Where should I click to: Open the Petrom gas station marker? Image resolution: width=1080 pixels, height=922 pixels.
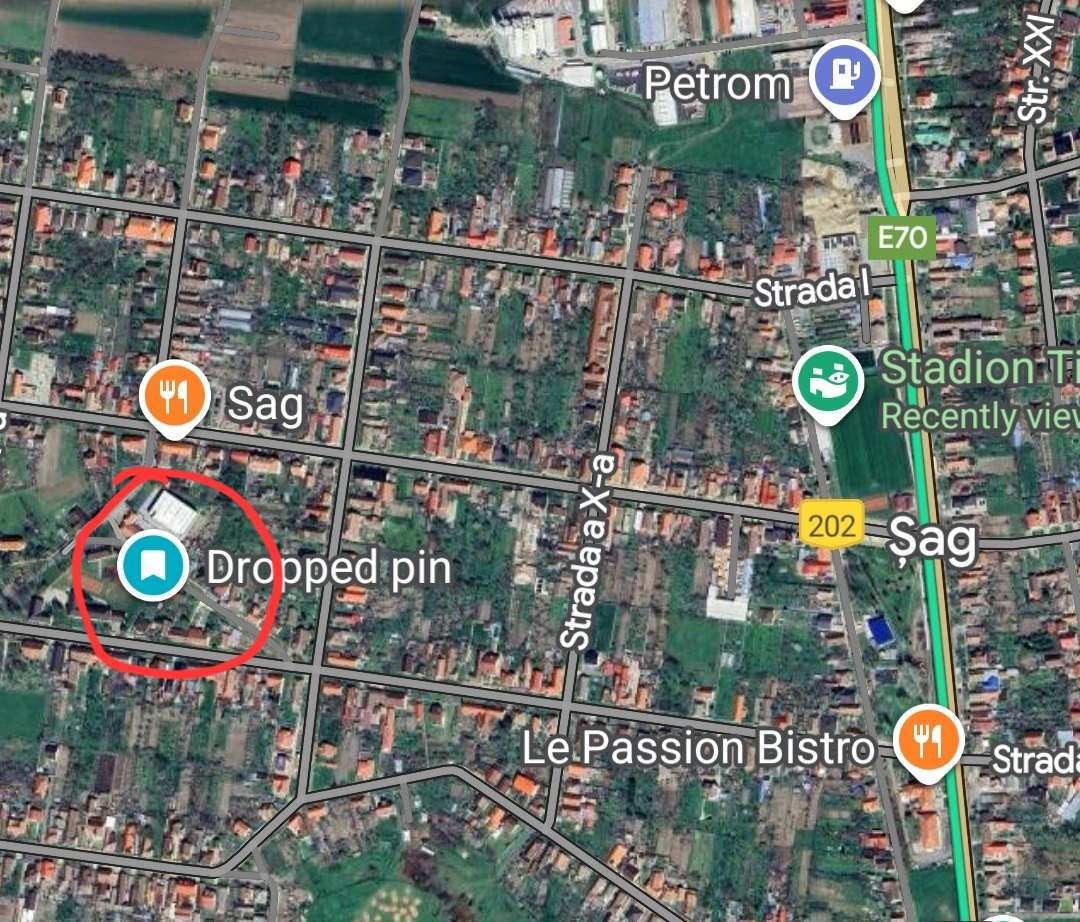(x=844, y=73)
